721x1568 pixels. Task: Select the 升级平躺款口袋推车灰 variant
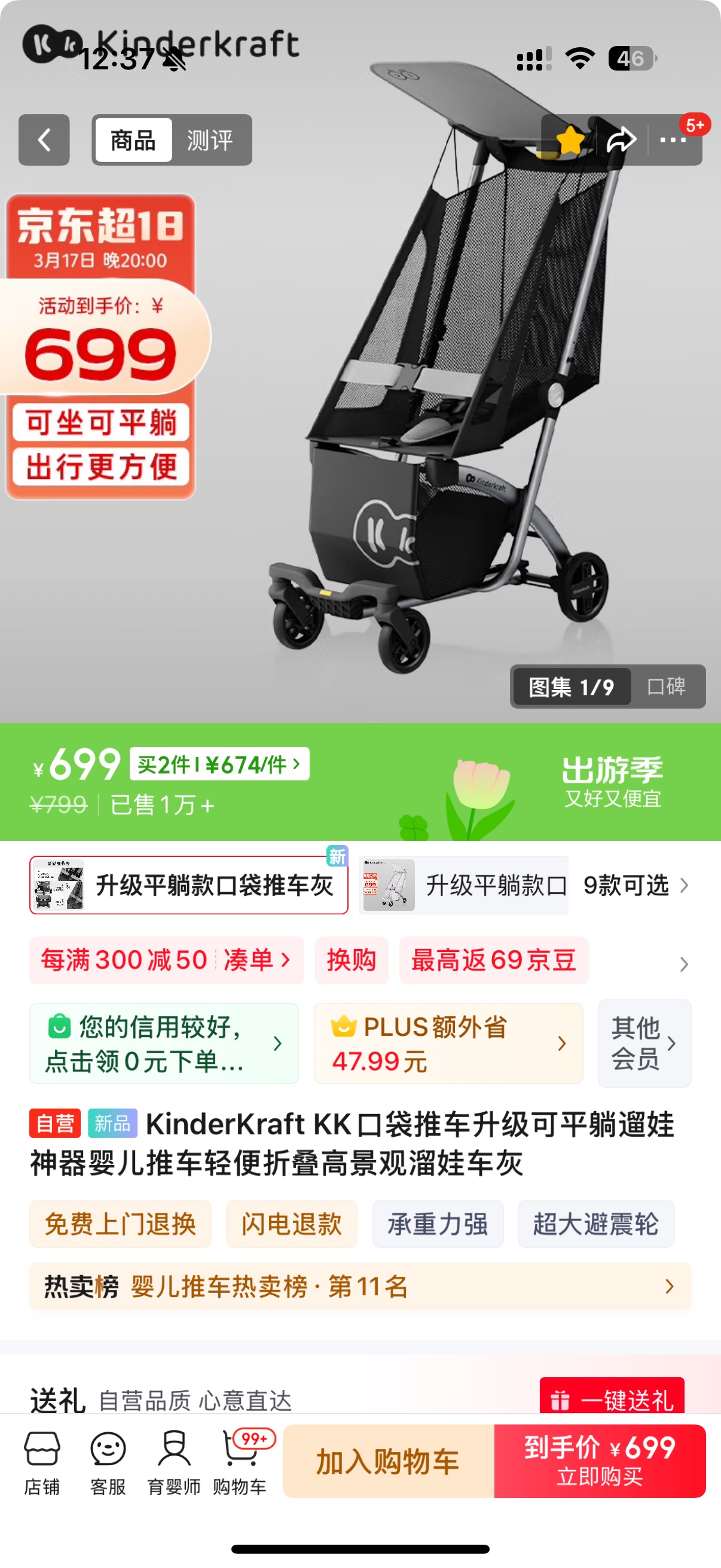188,885
